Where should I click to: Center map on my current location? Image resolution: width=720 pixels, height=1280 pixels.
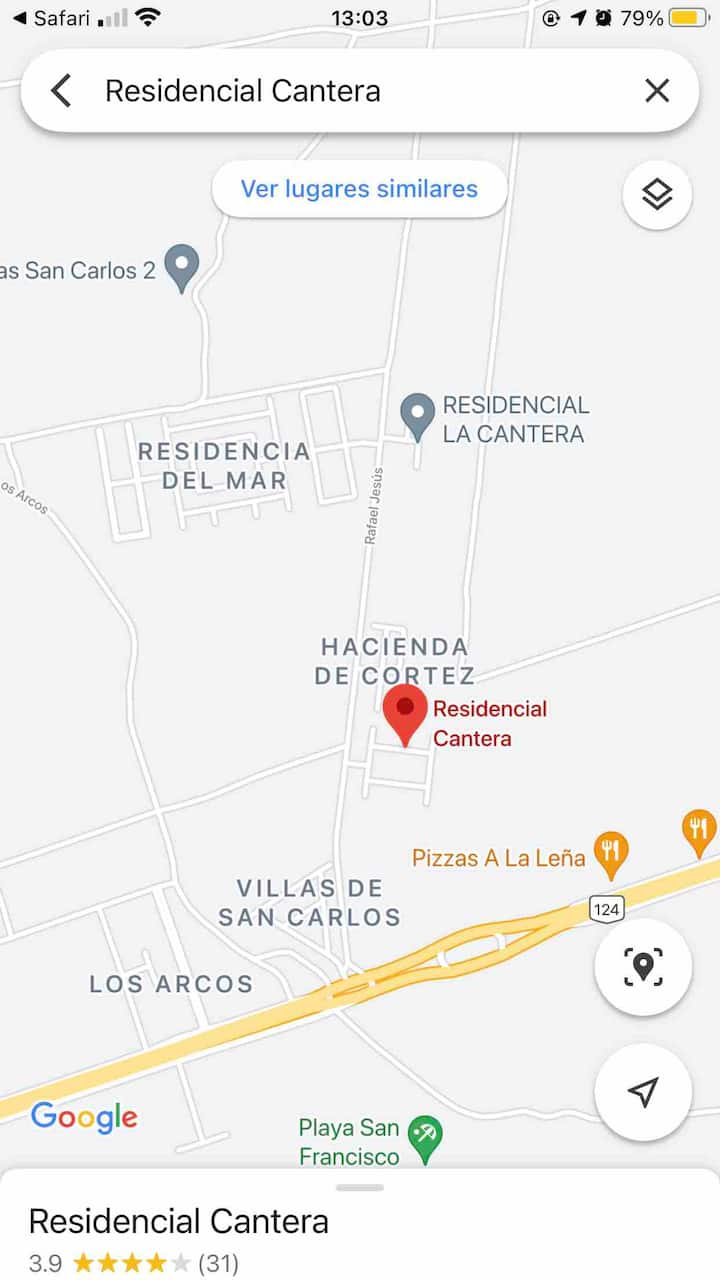click(x=643, y=1092)
